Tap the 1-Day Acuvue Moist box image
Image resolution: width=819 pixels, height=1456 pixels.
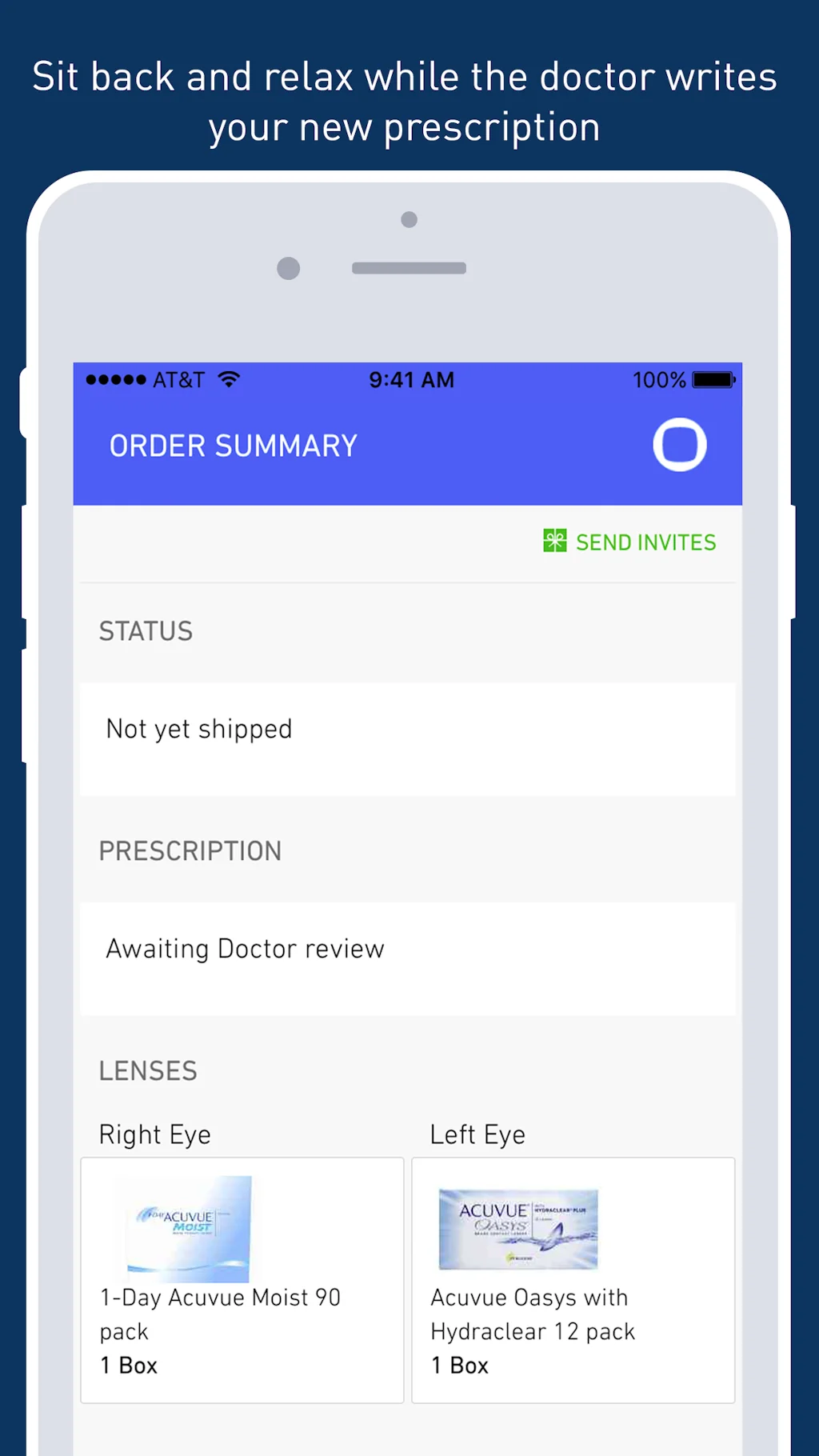pos(186,1228)
